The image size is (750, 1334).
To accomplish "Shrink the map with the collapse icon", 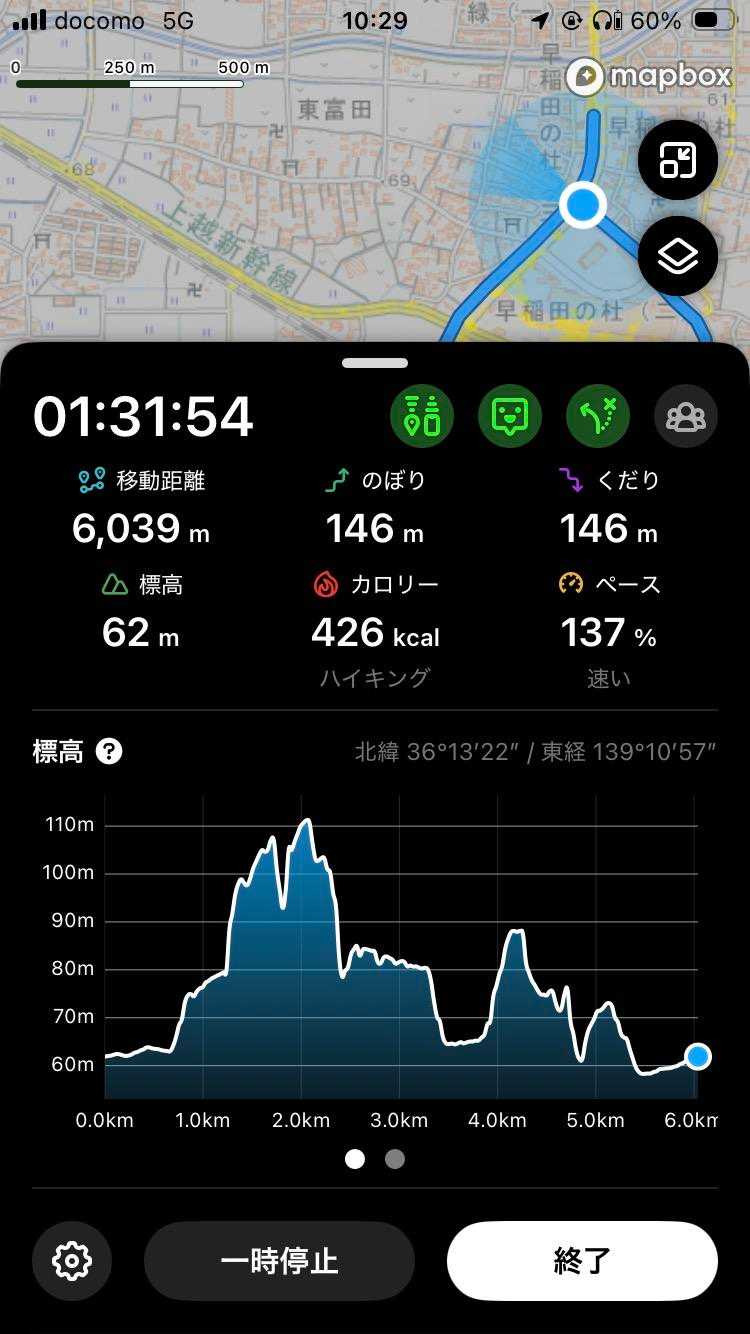I will tap(678, 160).
